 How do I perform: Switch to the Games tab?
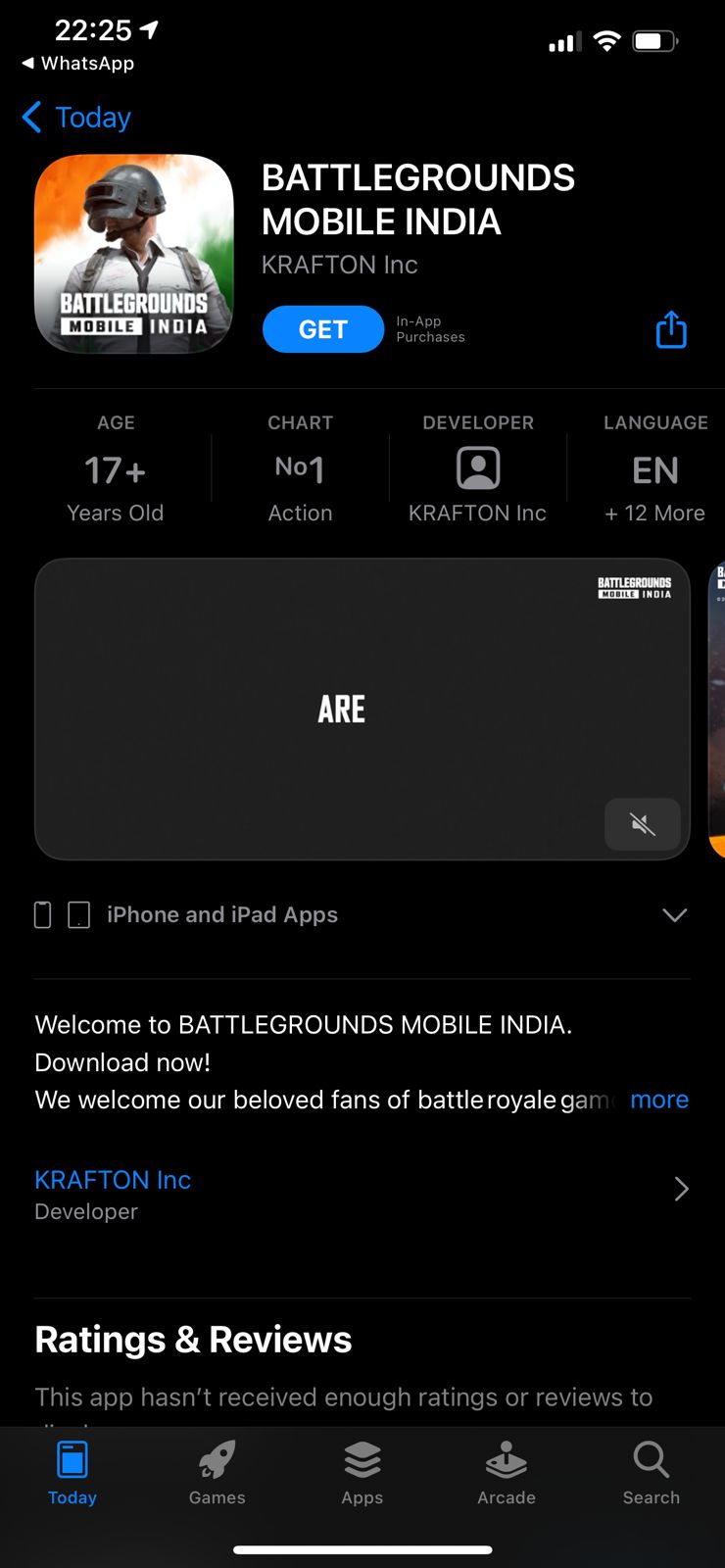(217, 1473)
